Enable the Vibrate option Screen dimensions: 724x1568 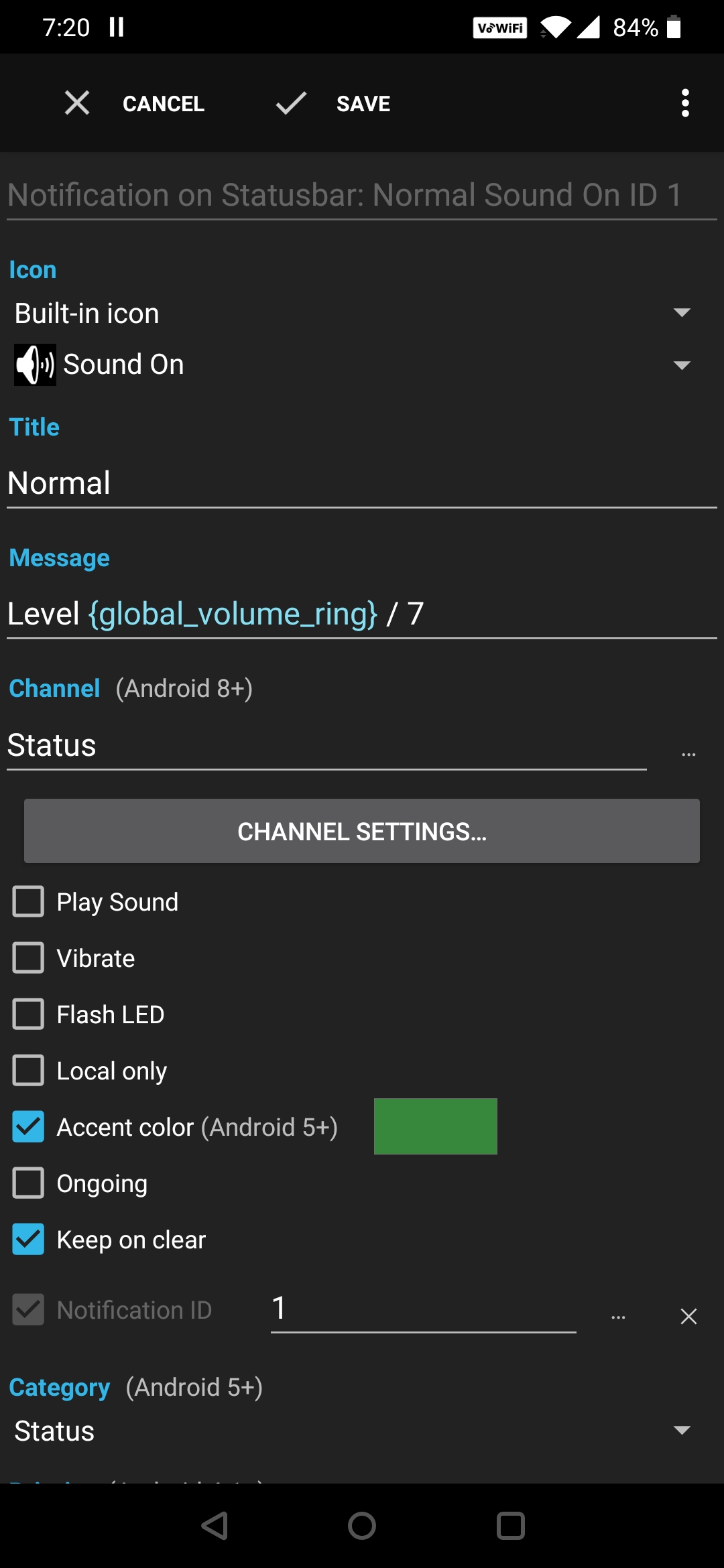(x=27, y=958)
